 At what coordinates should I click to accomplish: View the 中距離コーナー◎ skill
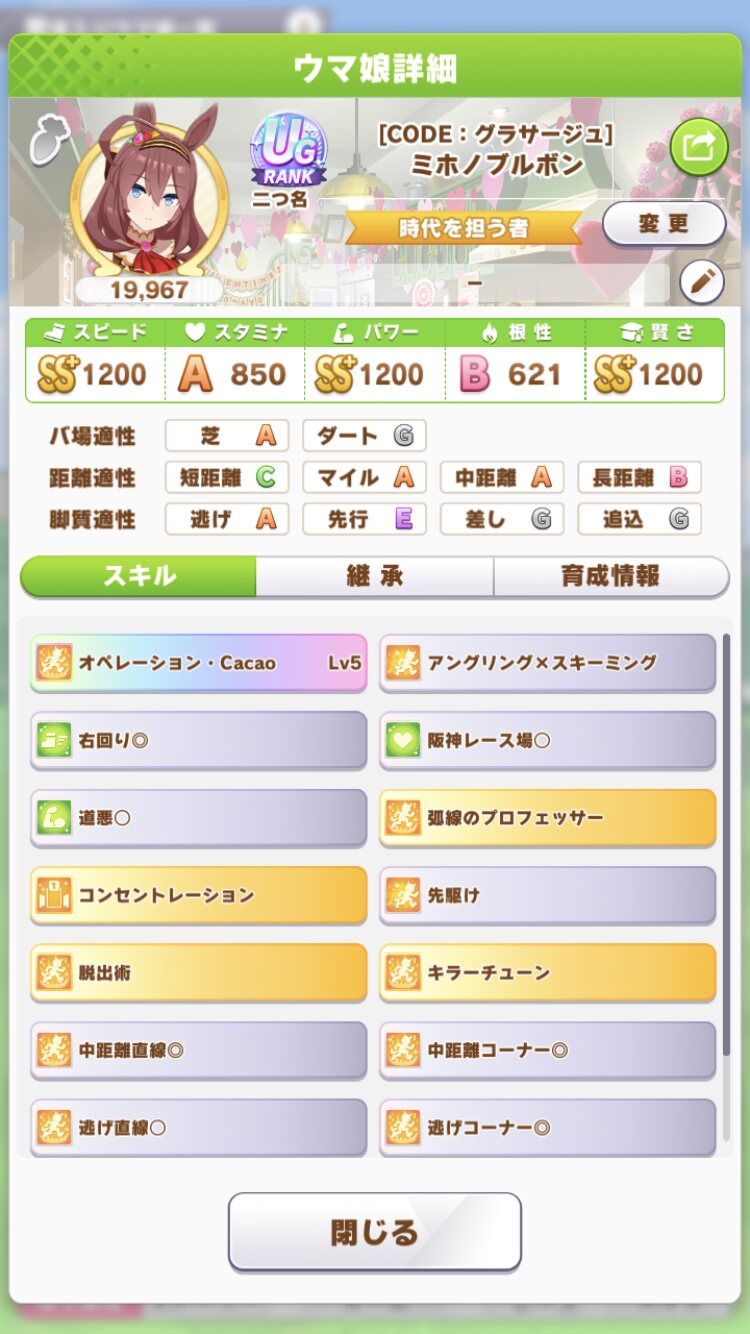547,1050
